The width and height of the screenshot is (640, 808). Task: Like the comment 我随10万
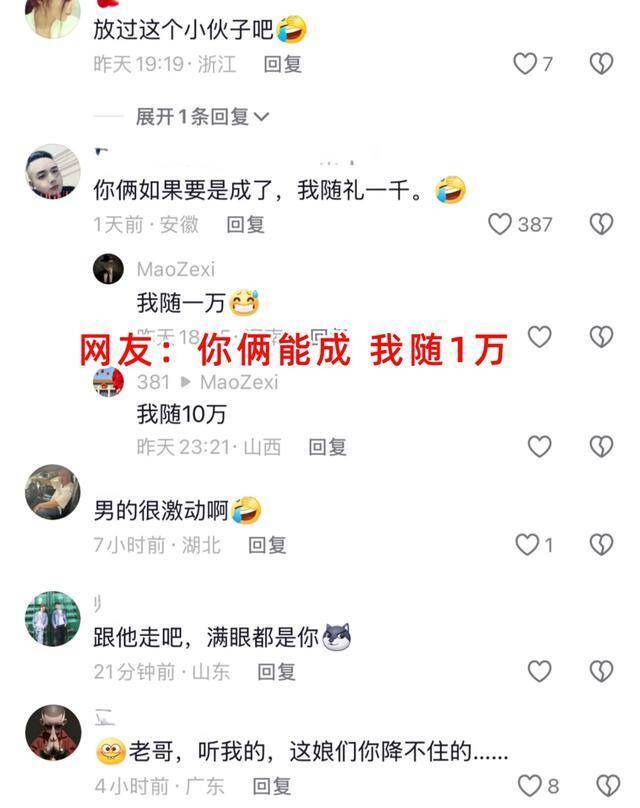point(539,446)
